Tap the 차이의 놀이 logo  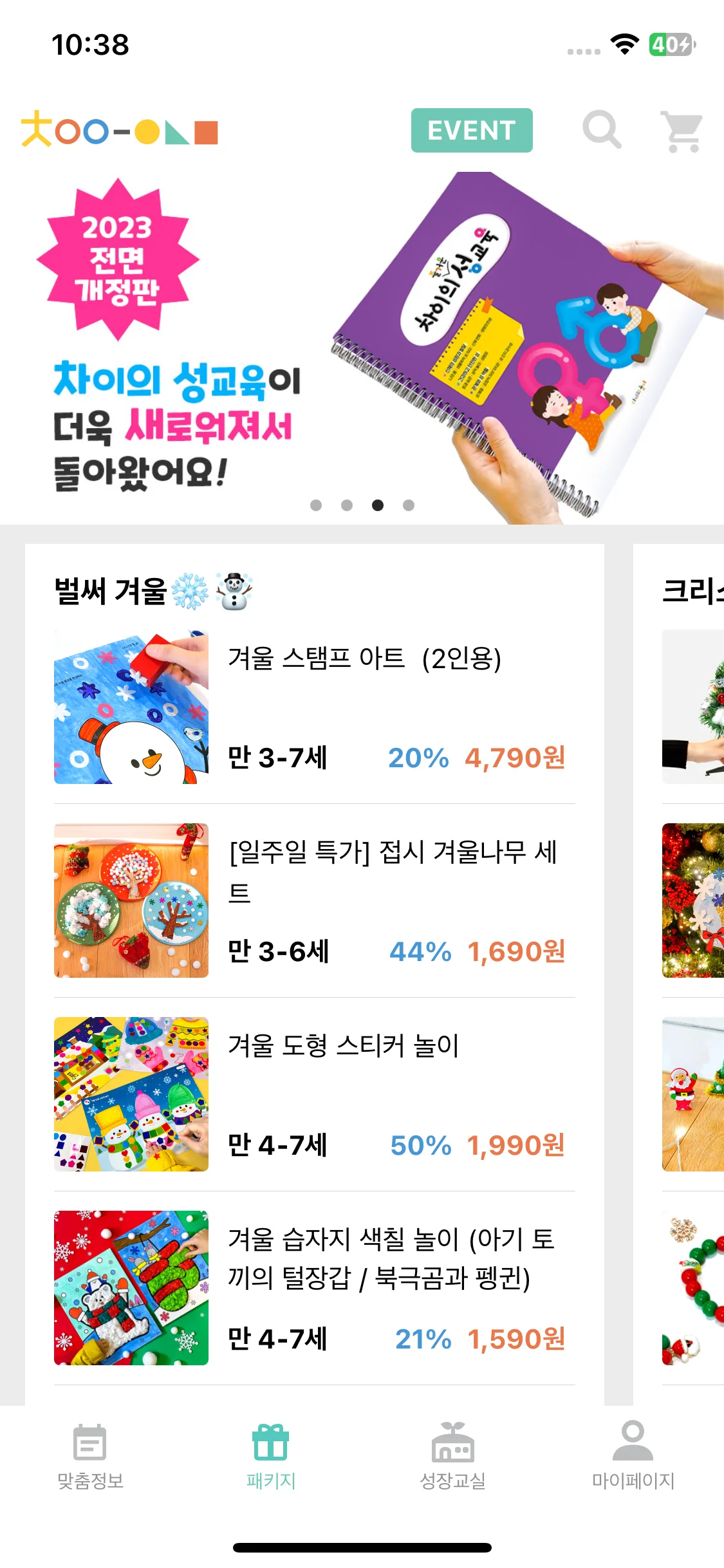coord(120,130)
